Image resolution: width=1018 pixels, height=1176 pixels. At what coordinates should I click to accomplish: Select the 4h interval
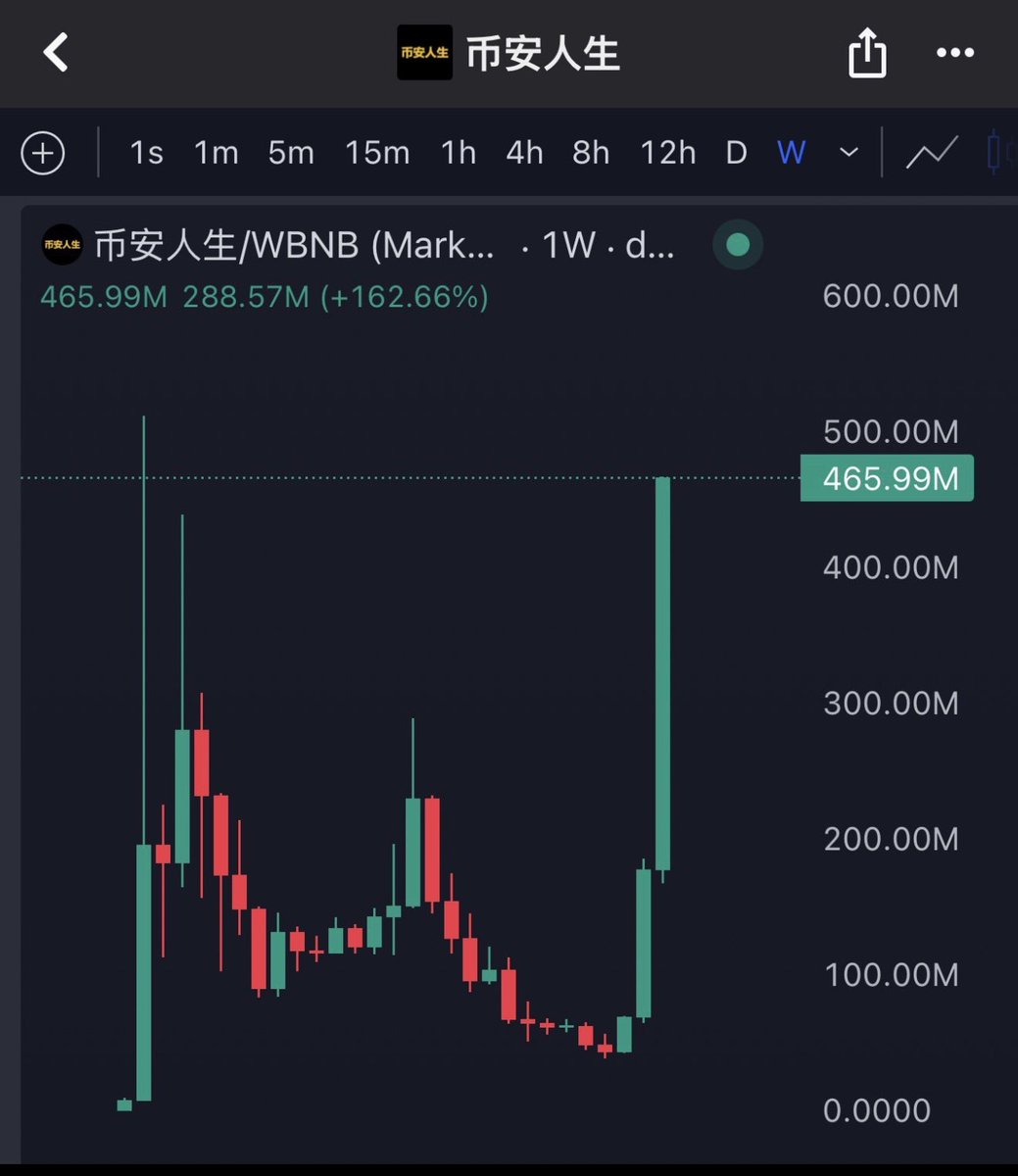(524, 154)
